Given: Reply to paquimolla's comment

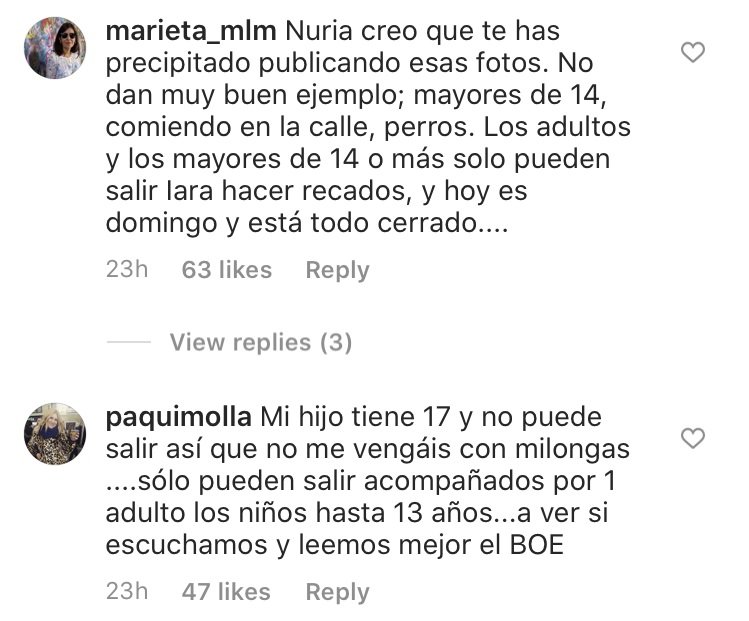Looking at the screenshot, I should tap(337, 592).
